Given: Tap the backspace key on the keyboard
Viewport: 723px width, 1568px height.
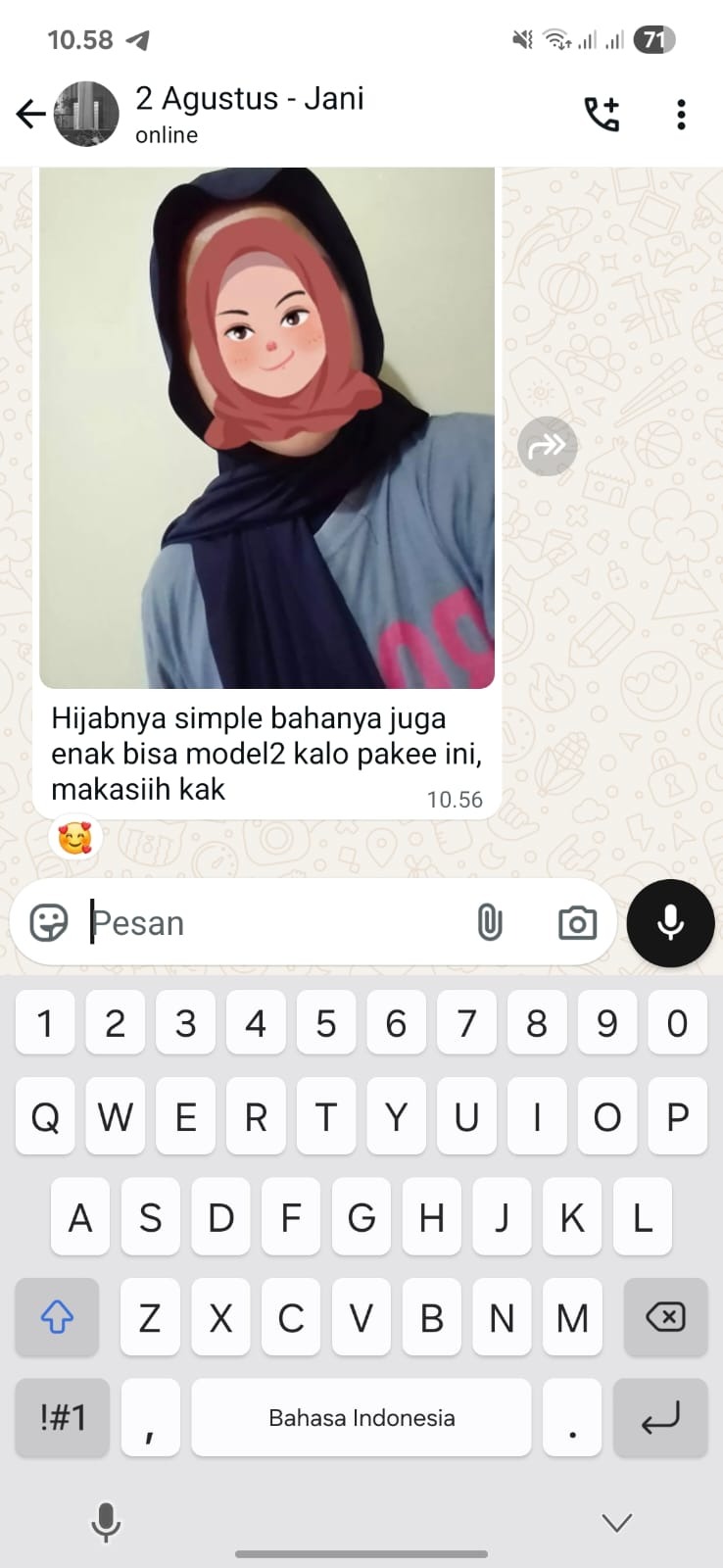Looking at the screenshot, I should click(665, 1318).
